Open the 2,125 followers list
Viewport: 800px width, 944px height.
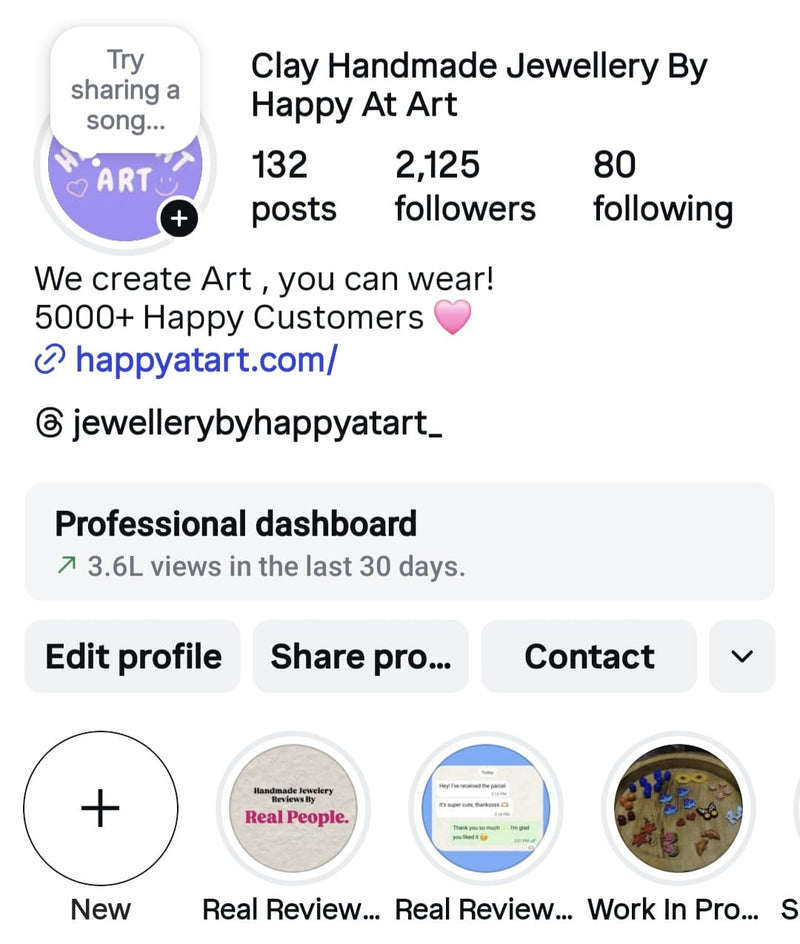pos(465,186)
